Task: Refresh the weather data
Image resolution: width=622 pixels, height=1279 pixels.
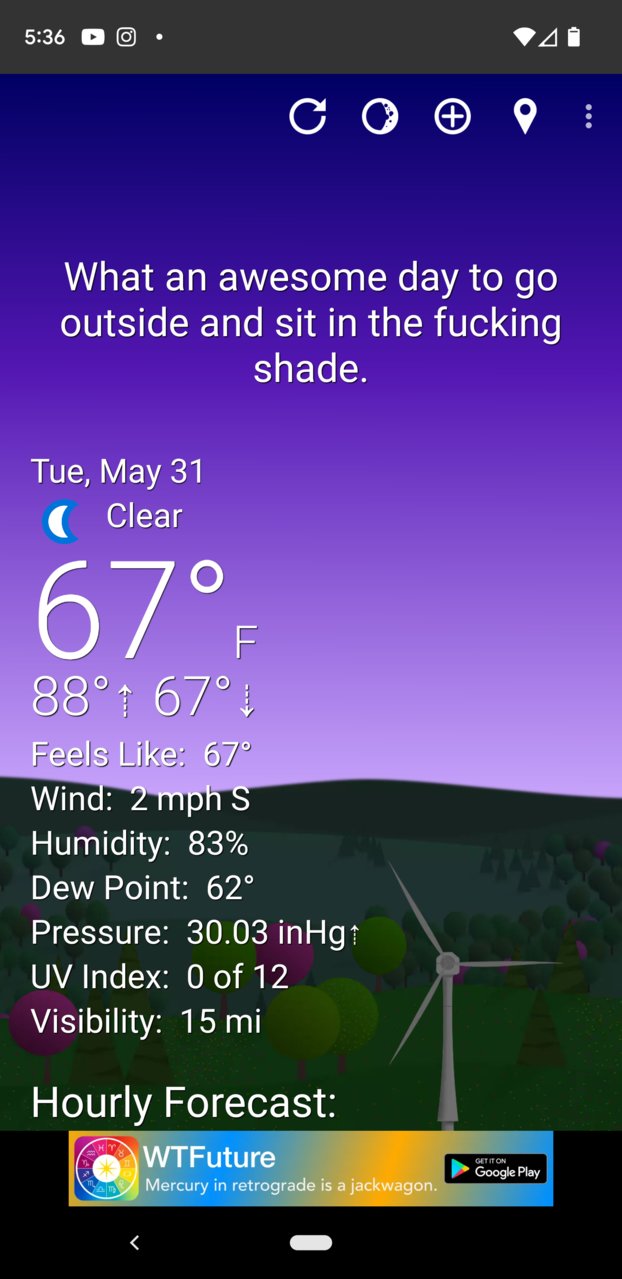Action: 307,117
